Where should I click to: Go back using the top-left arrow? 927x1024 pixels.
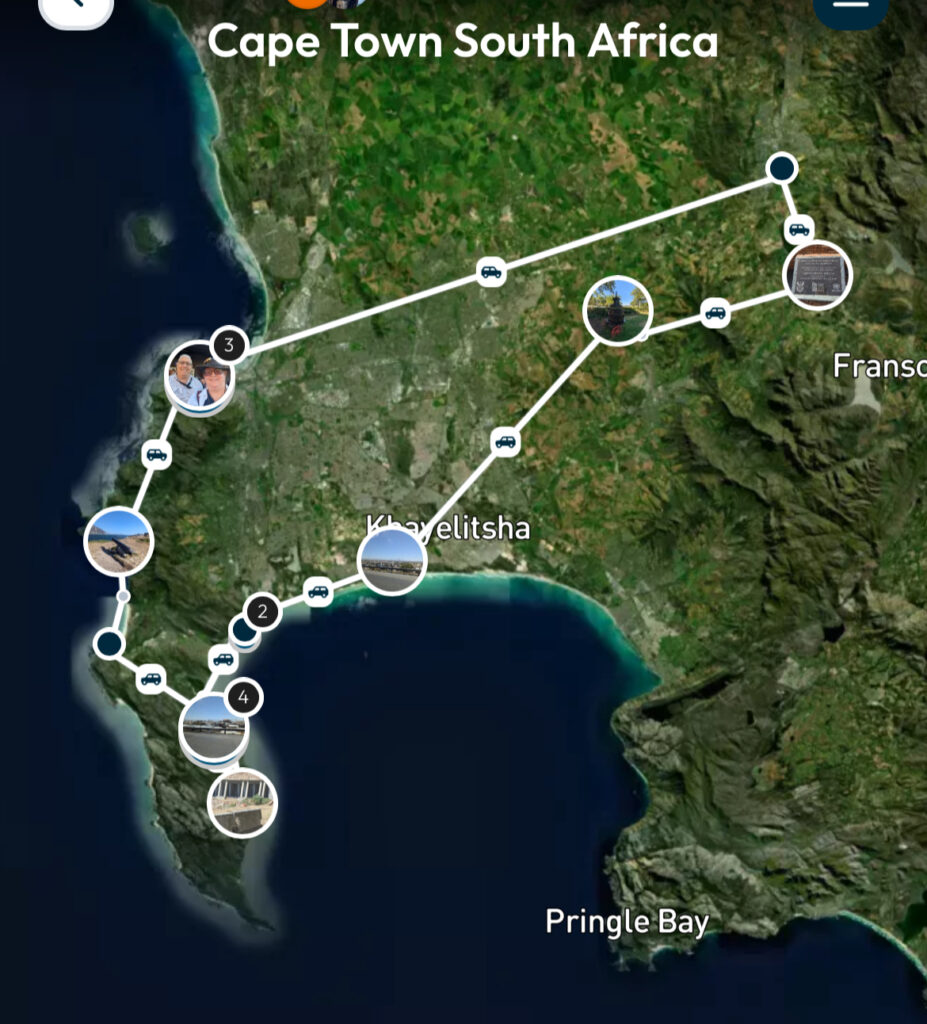(x=76, y=8)
